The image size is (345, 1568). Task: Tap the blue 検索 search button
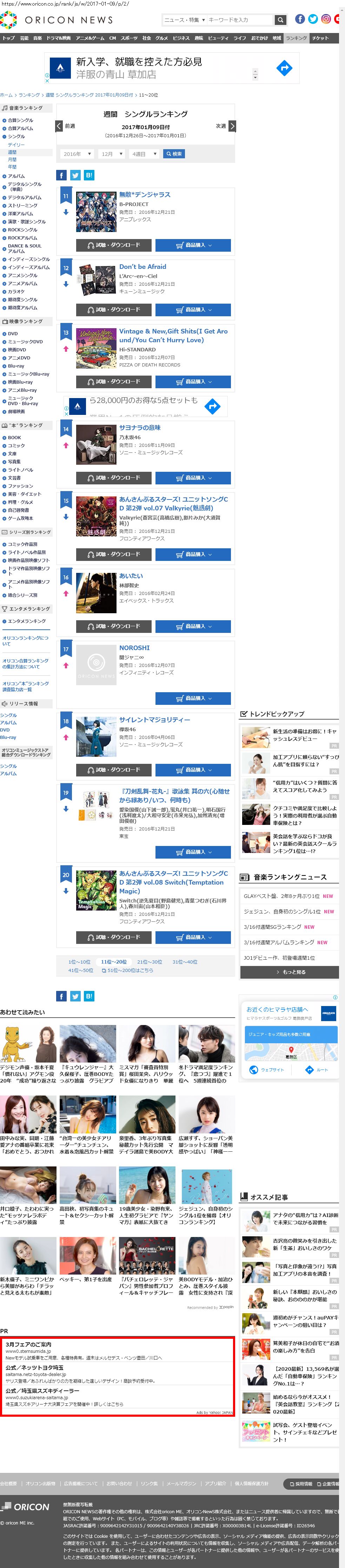[x=173, y=154]
